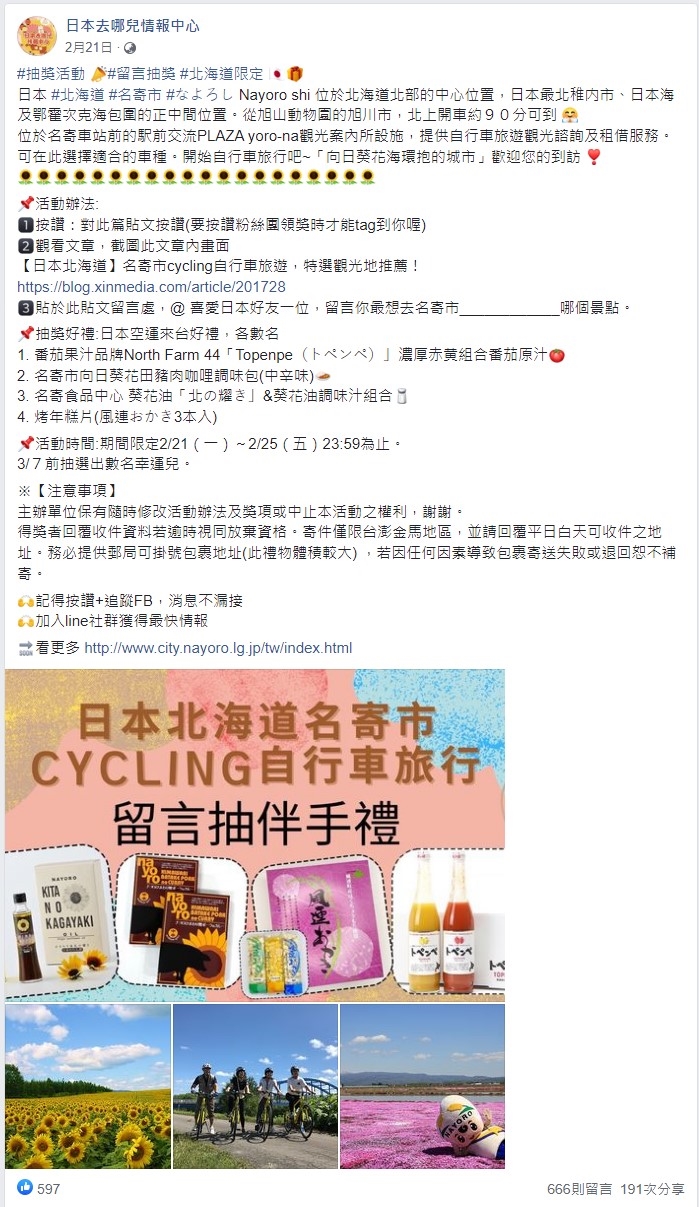View the 191次分享 shares list

point(652,1188)
